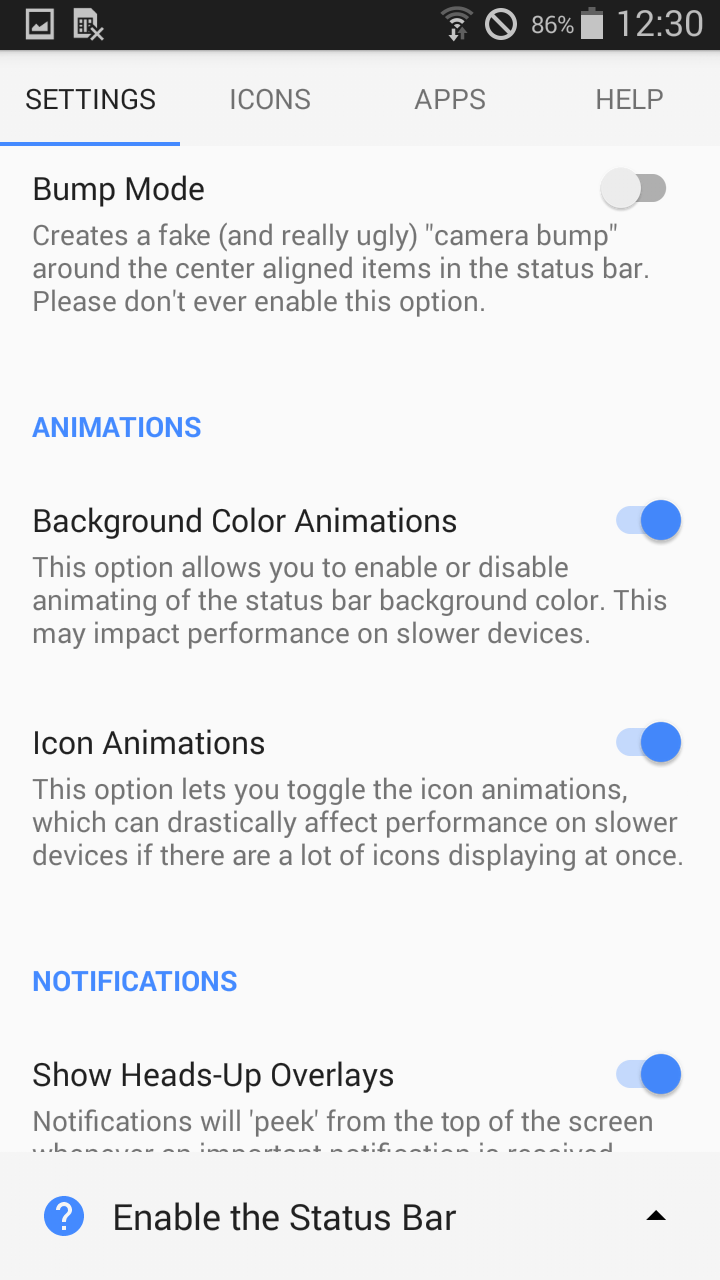Open the Apps tab
This screenshot has height=1280, width=720.
450,99
